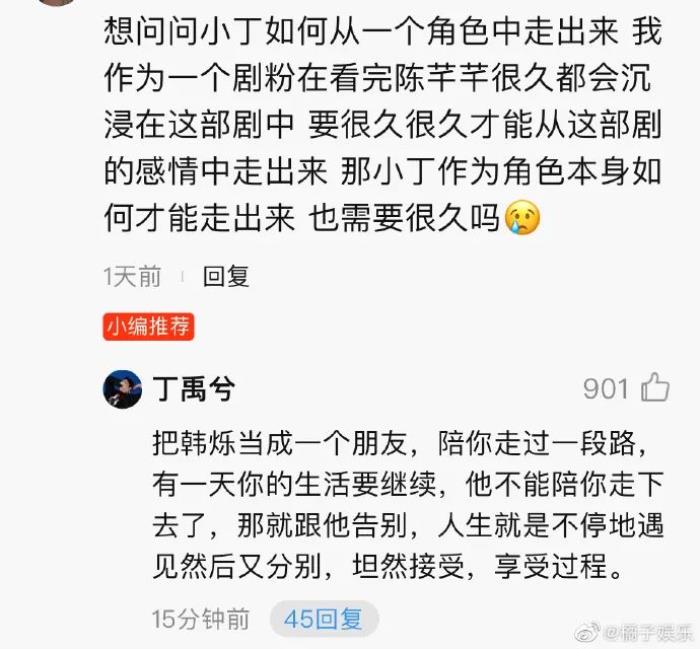This screenshot has height=649, width=700.
Task: Tap the 丁禹兮 username
Action: coord(194,389)
